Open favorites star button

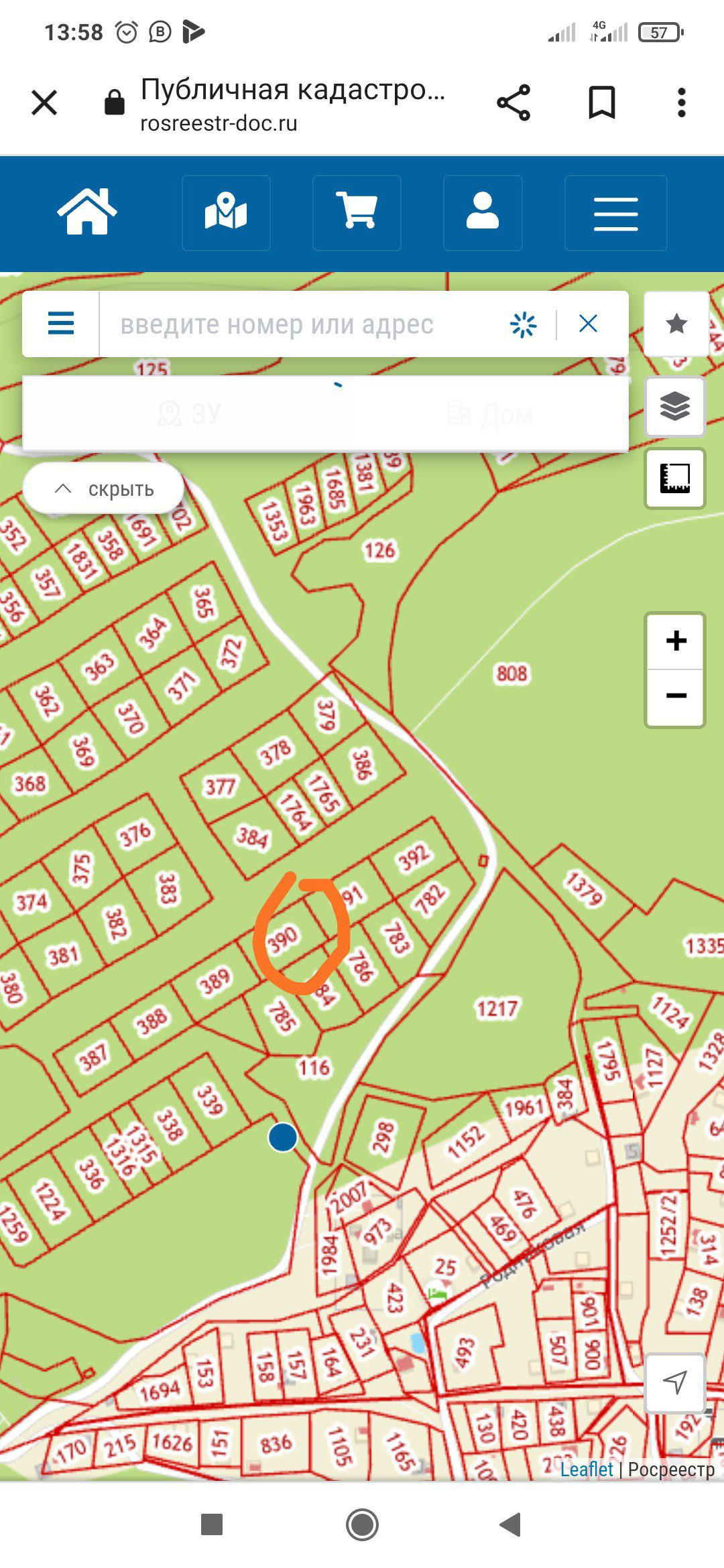coord(676,324)
